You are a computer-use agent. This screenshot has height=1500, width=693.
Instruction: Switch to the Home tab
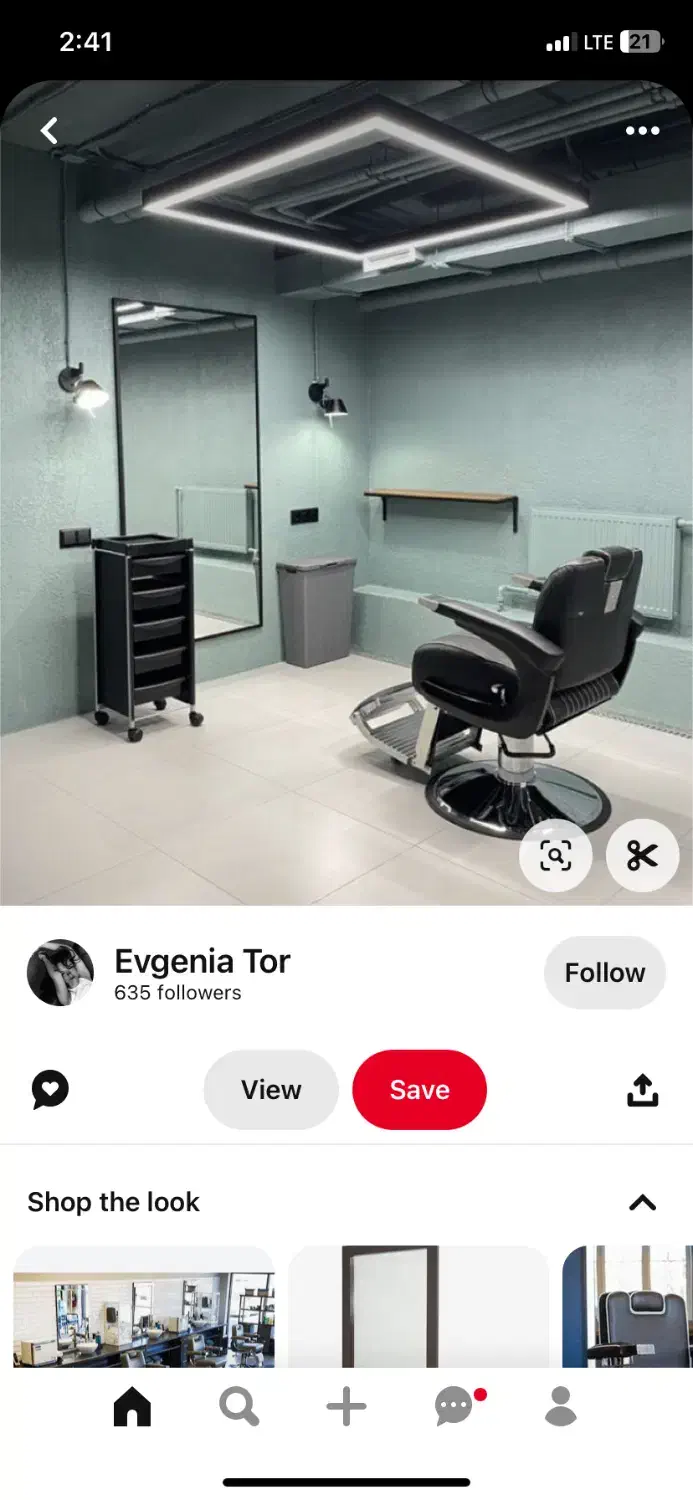pos(132,1407)
